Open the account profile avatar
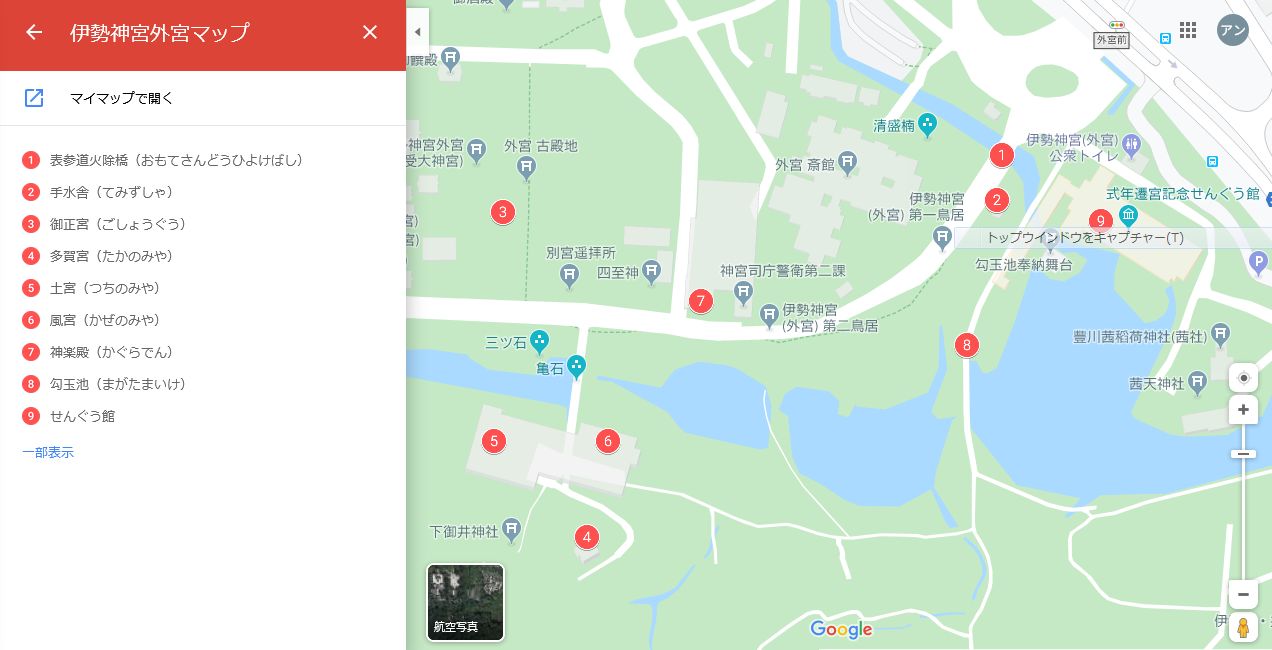Image resolution: width=1272 pixels, height=650 pixels. (1233, 30)
